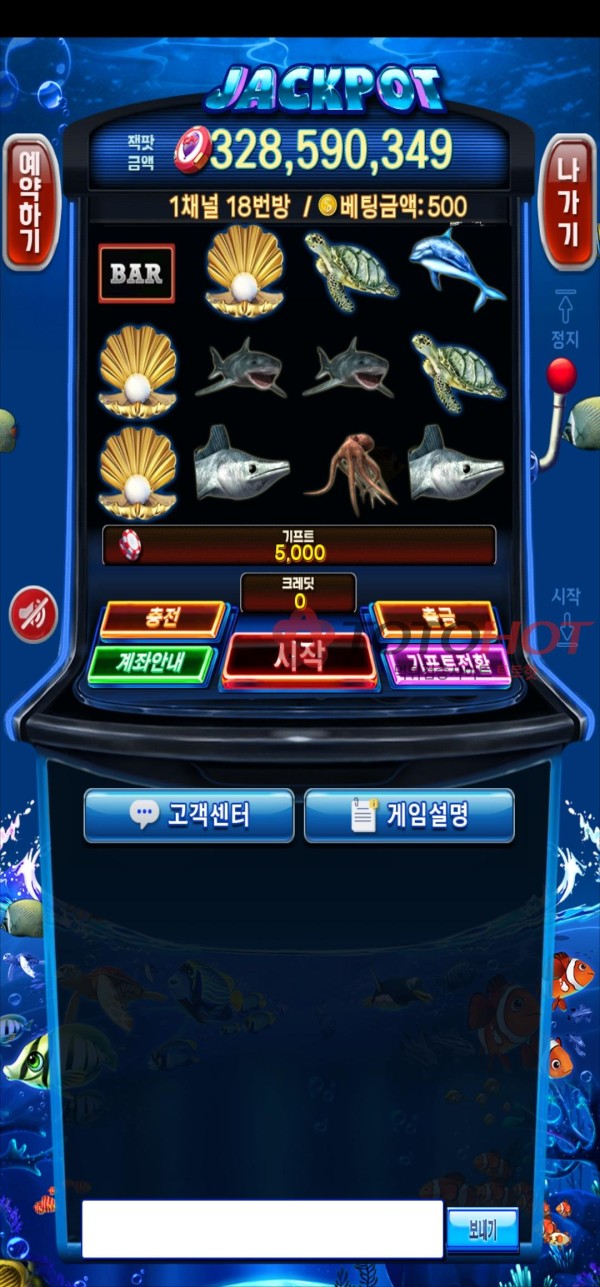Send message with 보내기 button
This screenshot has height=1287, width=600.
tap(482, 1227)
